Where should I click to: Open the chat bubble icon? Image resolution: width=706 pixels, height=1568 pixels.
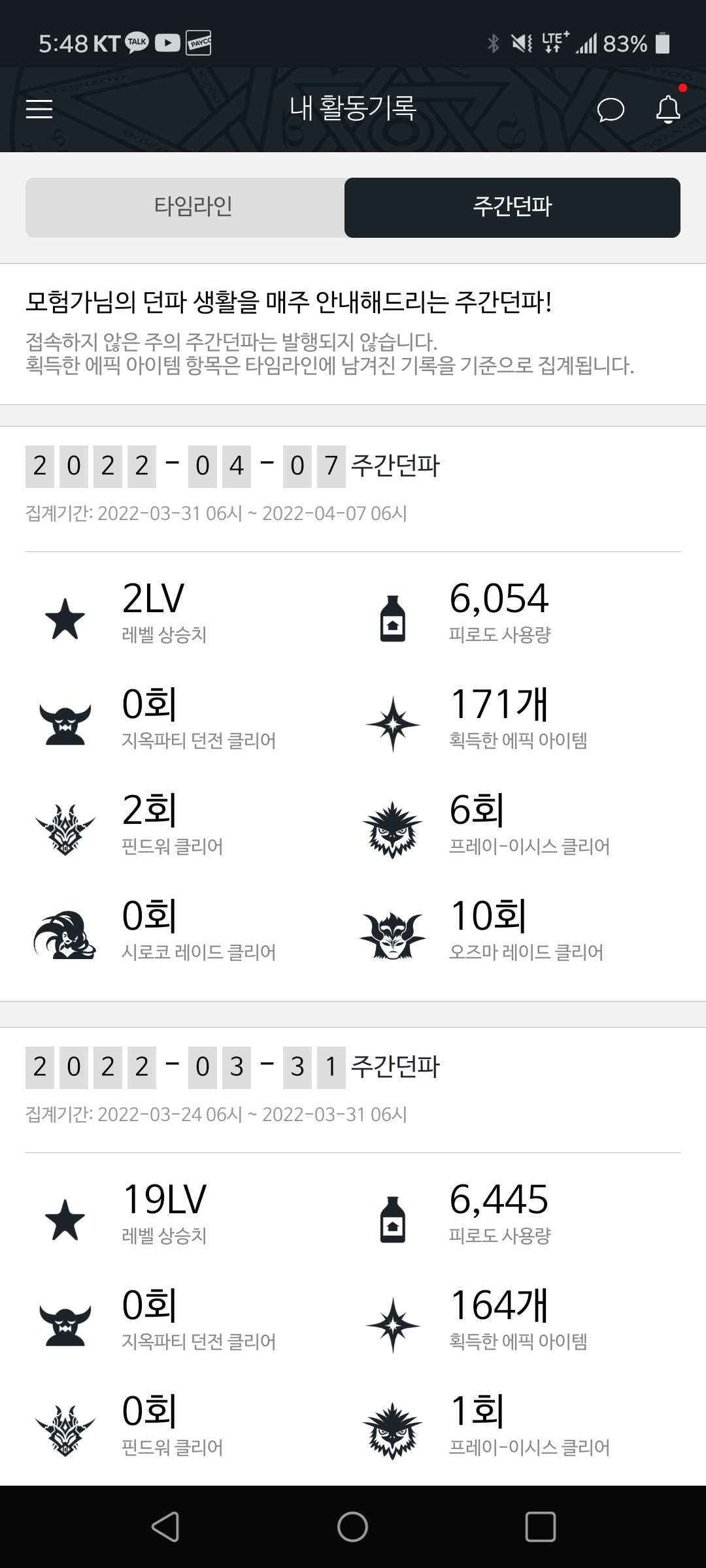click(x=611, y=110)
